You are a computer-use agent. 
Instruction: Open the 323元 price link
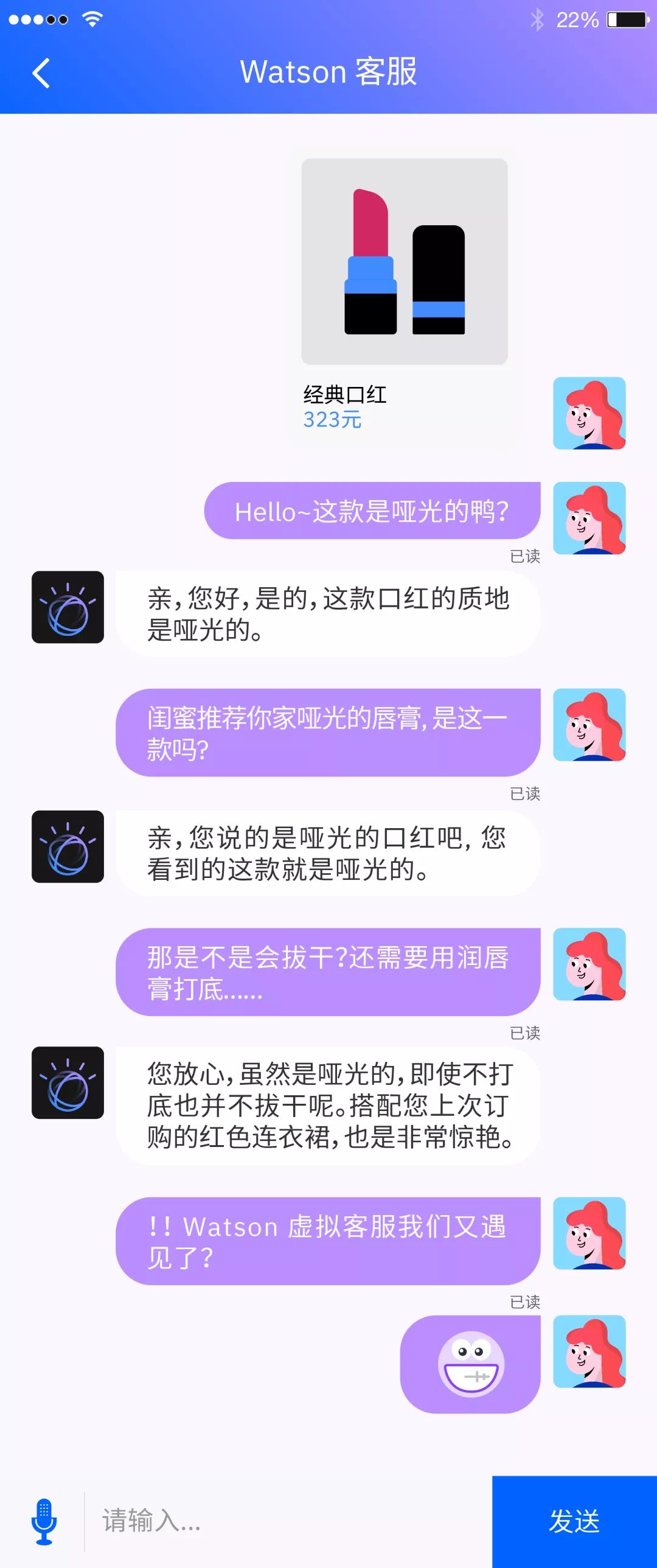[332, 420]
